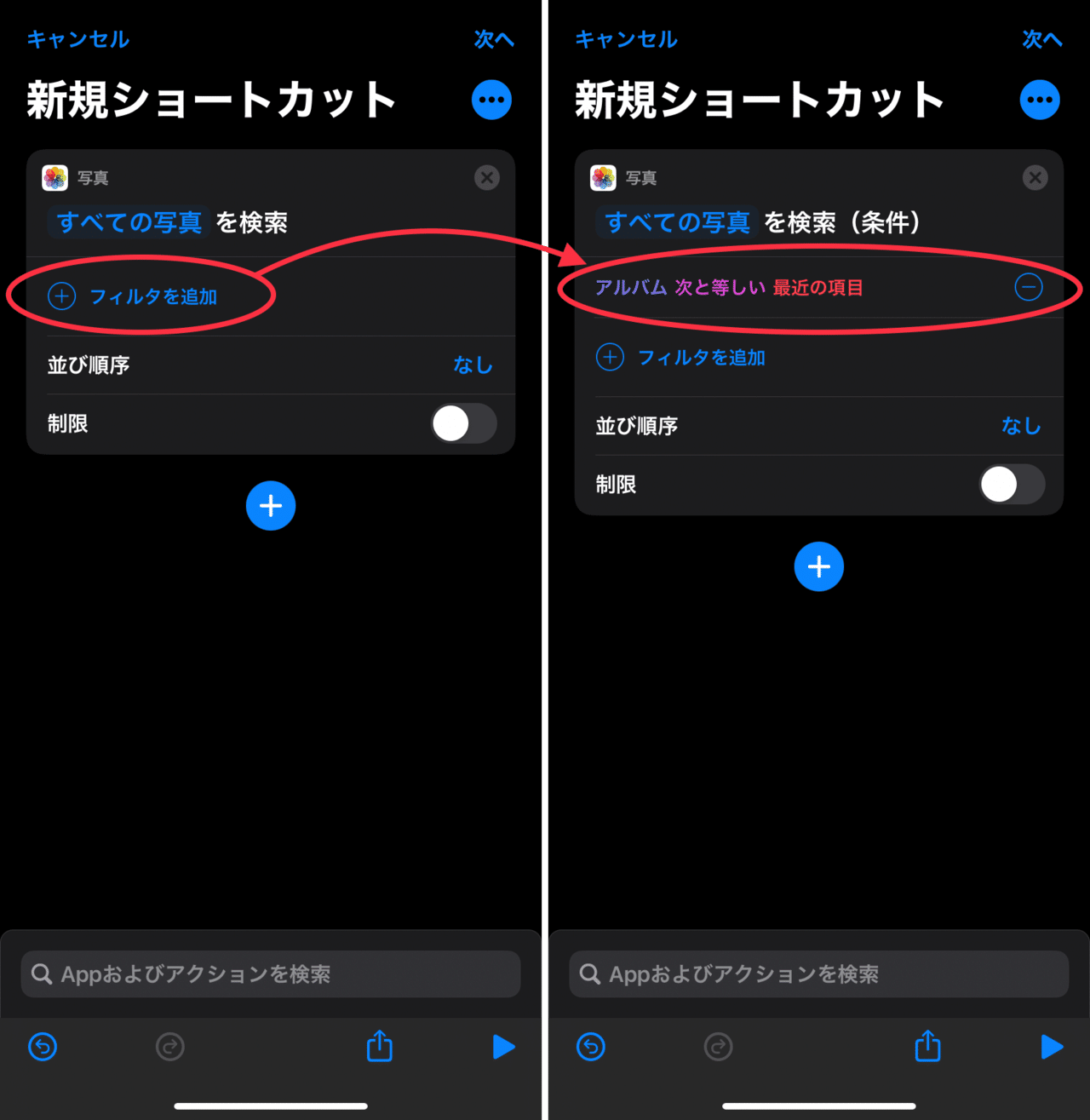The image size is (1090, 1120).
Task: Tap フィルタを追加 to add a filter
Action: (153, 296)
